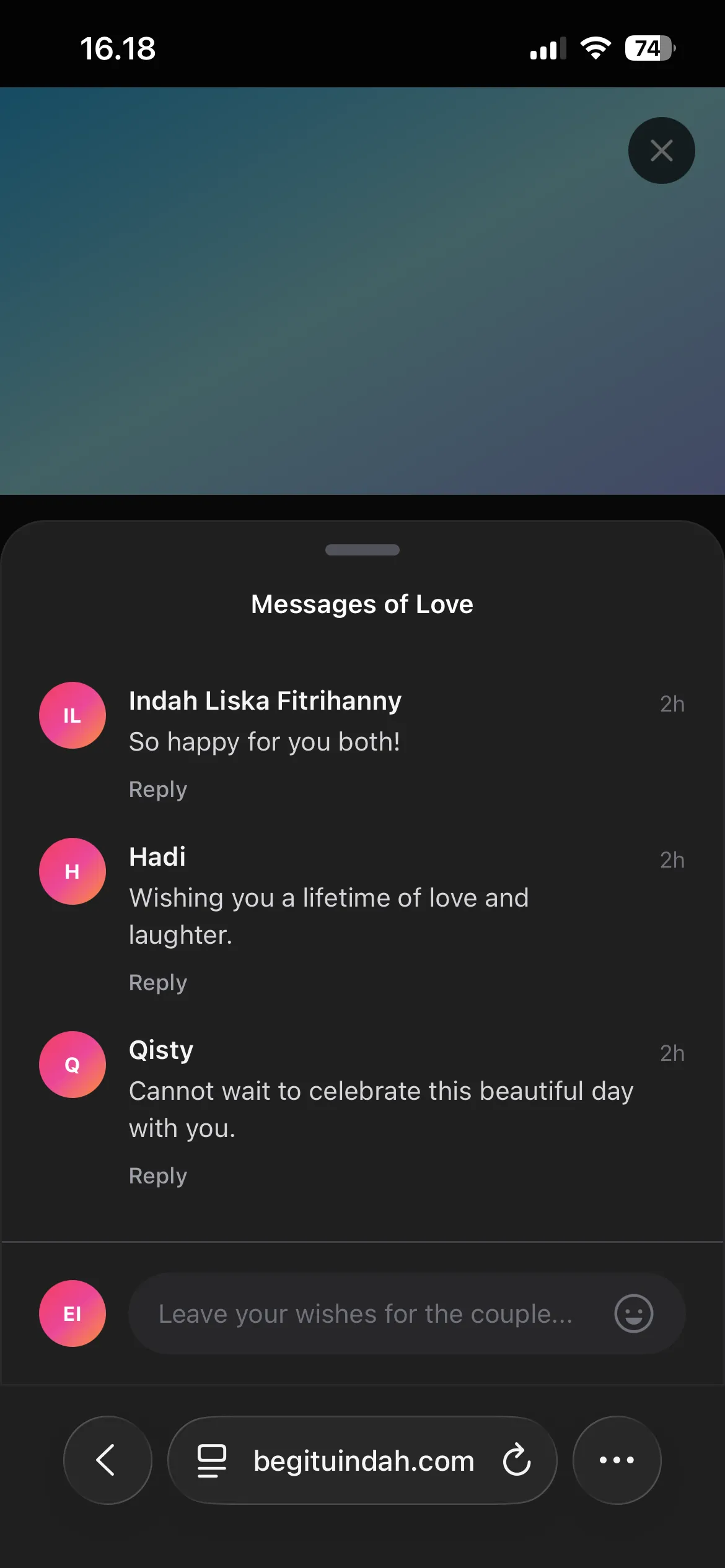Open the emoji picker
The height and width of the screenshot is (1568, 725).
tap(633, 1313)
